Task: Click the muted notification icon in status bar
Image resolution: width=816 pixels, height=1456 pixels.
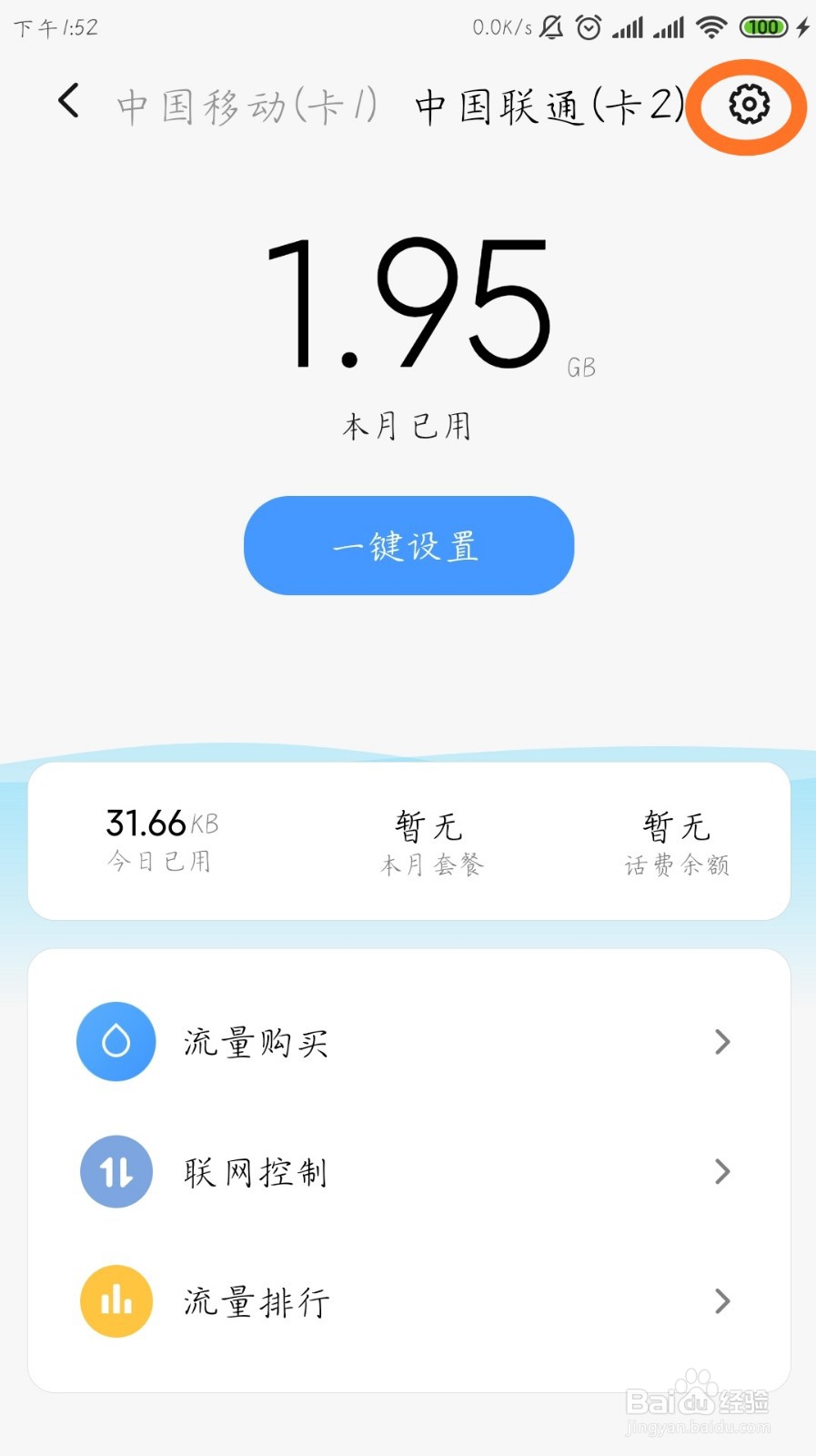Action: (x=549, y=27)
